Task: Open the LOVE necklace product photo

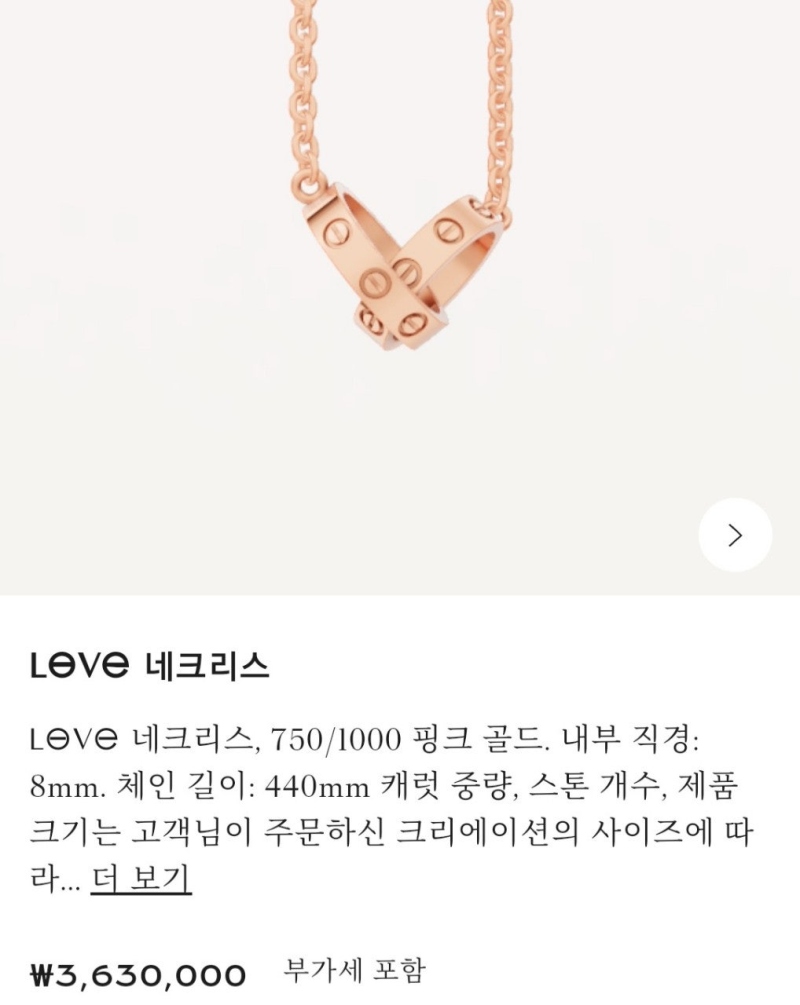Action: 400,260
